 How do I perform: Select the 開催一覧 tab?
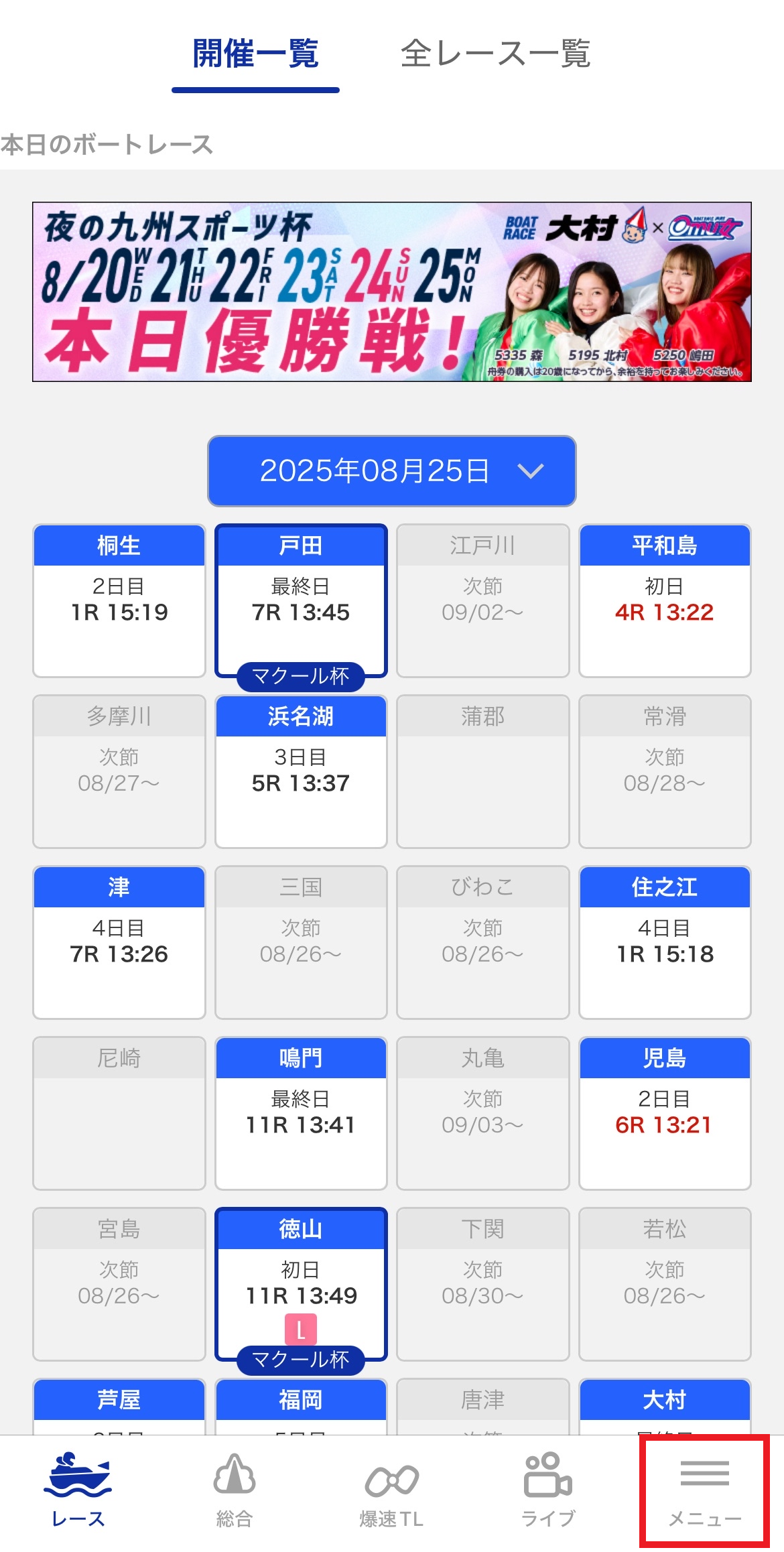[255, 54]
